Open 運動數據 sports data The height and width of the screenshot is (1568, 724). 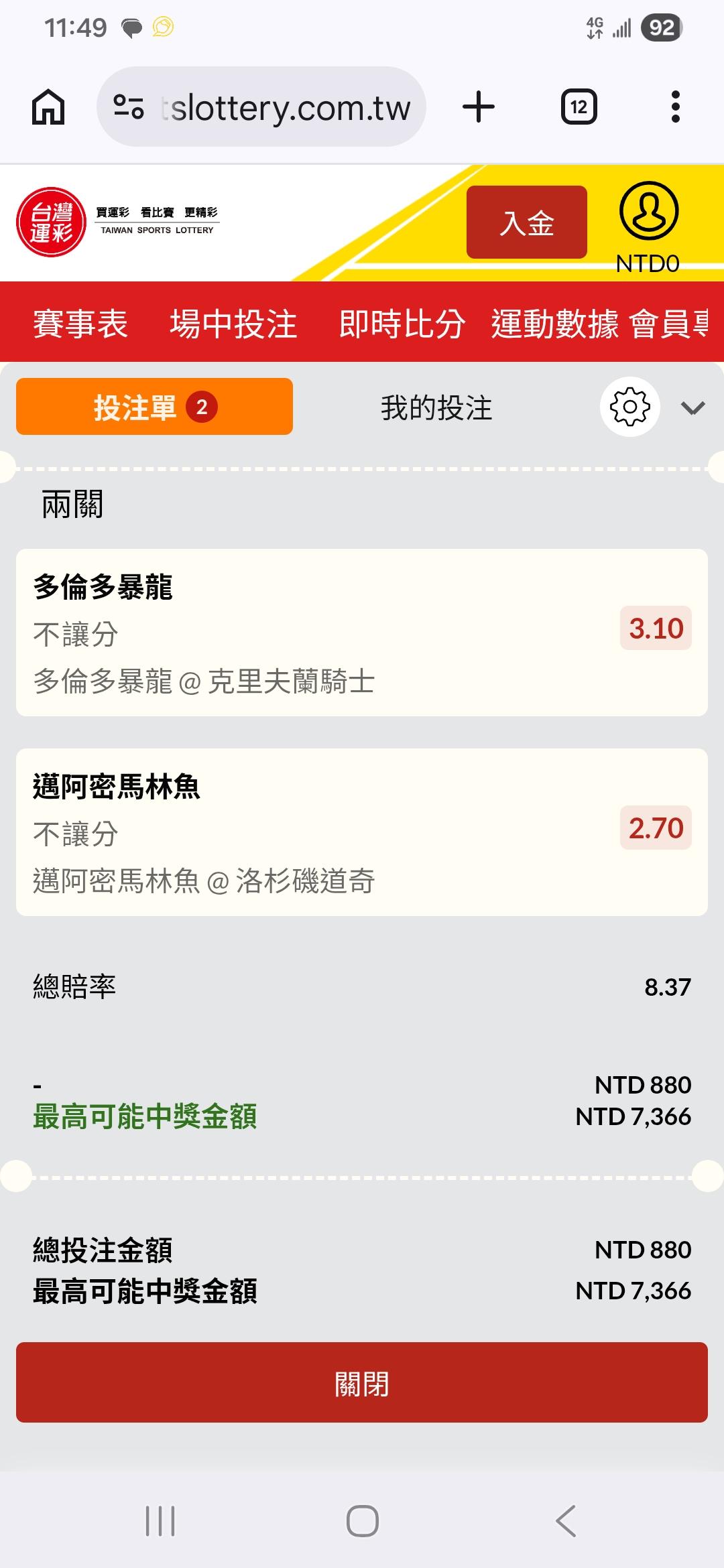tap(555, 324)
